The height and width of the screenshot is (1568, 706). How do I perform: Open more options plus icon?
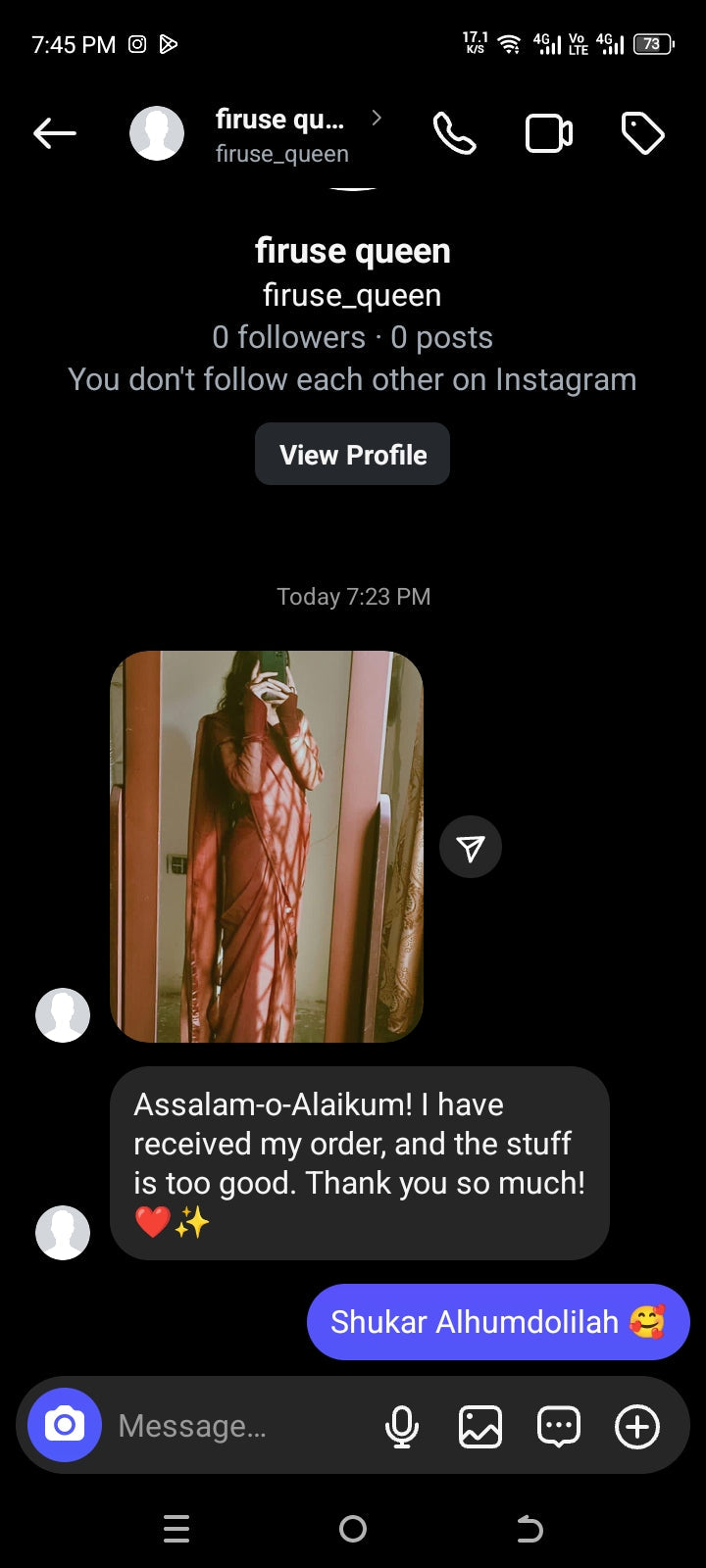point(637,1426)
